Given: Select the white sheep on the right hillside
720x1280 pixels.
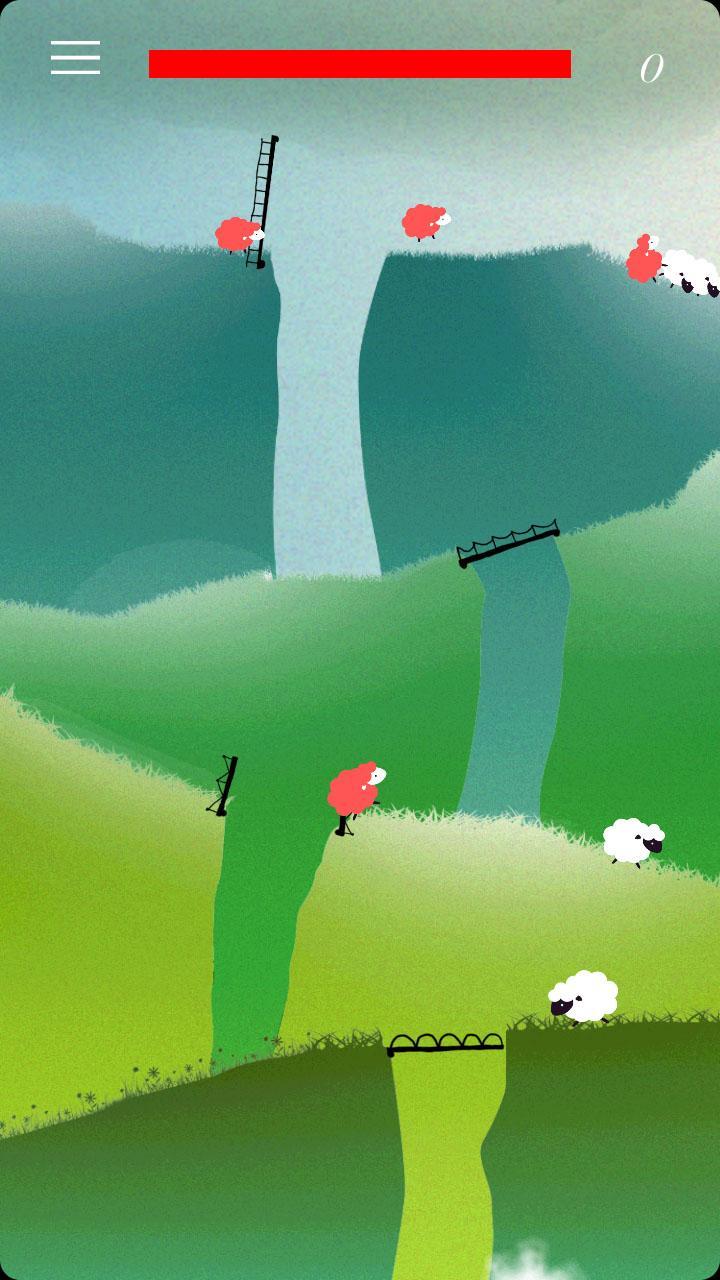Looking at the screenshot, I should click(635, 840).
